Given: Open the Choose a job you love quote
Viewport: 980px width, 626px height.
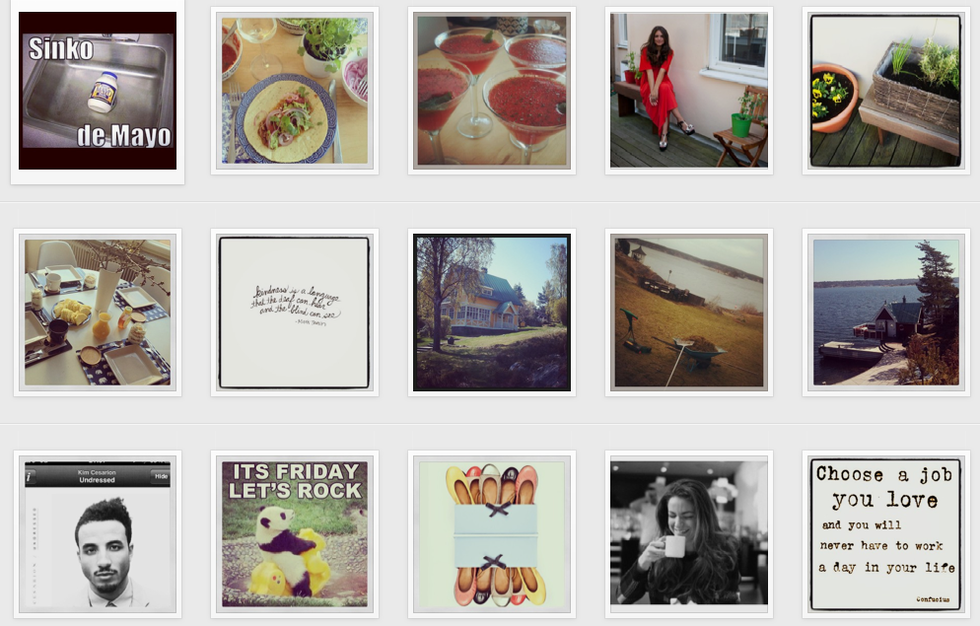Looking at the screenshot, I should (x=886, y=534).
